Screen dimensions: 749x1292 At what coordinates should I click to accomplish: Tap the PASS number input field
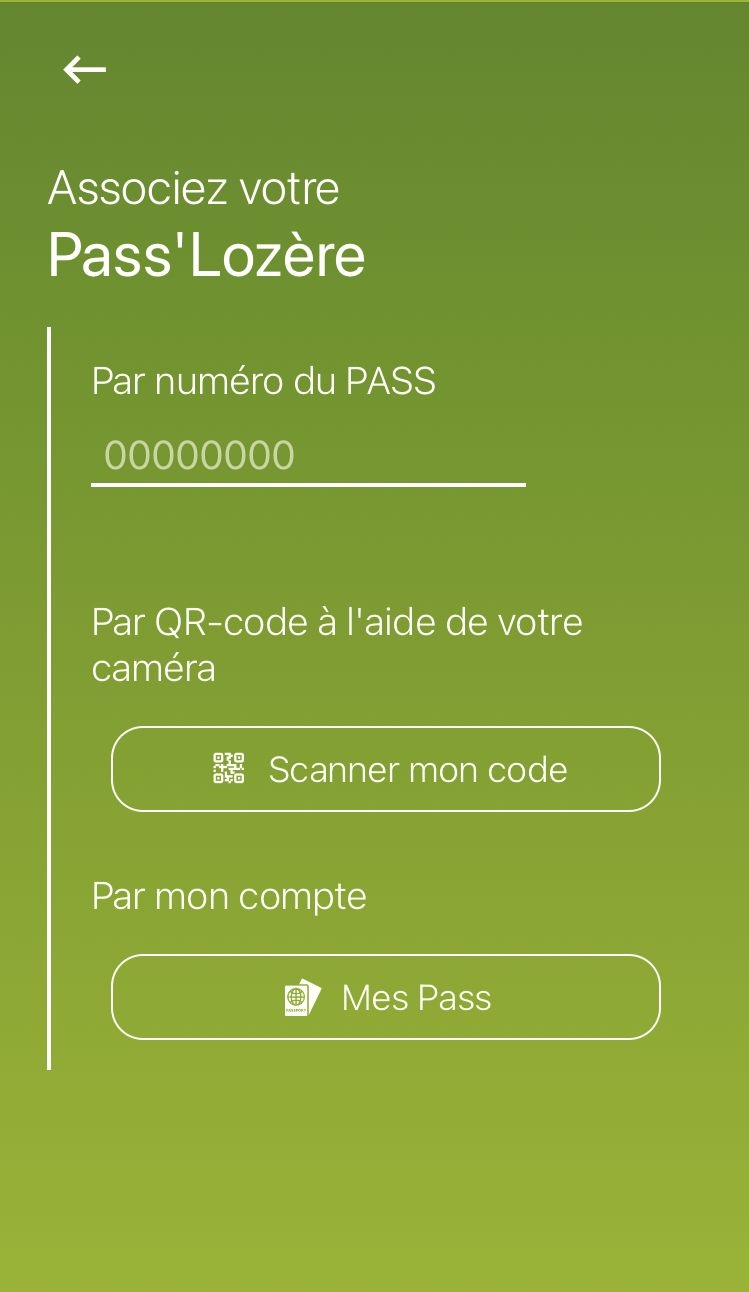point(308,456)
